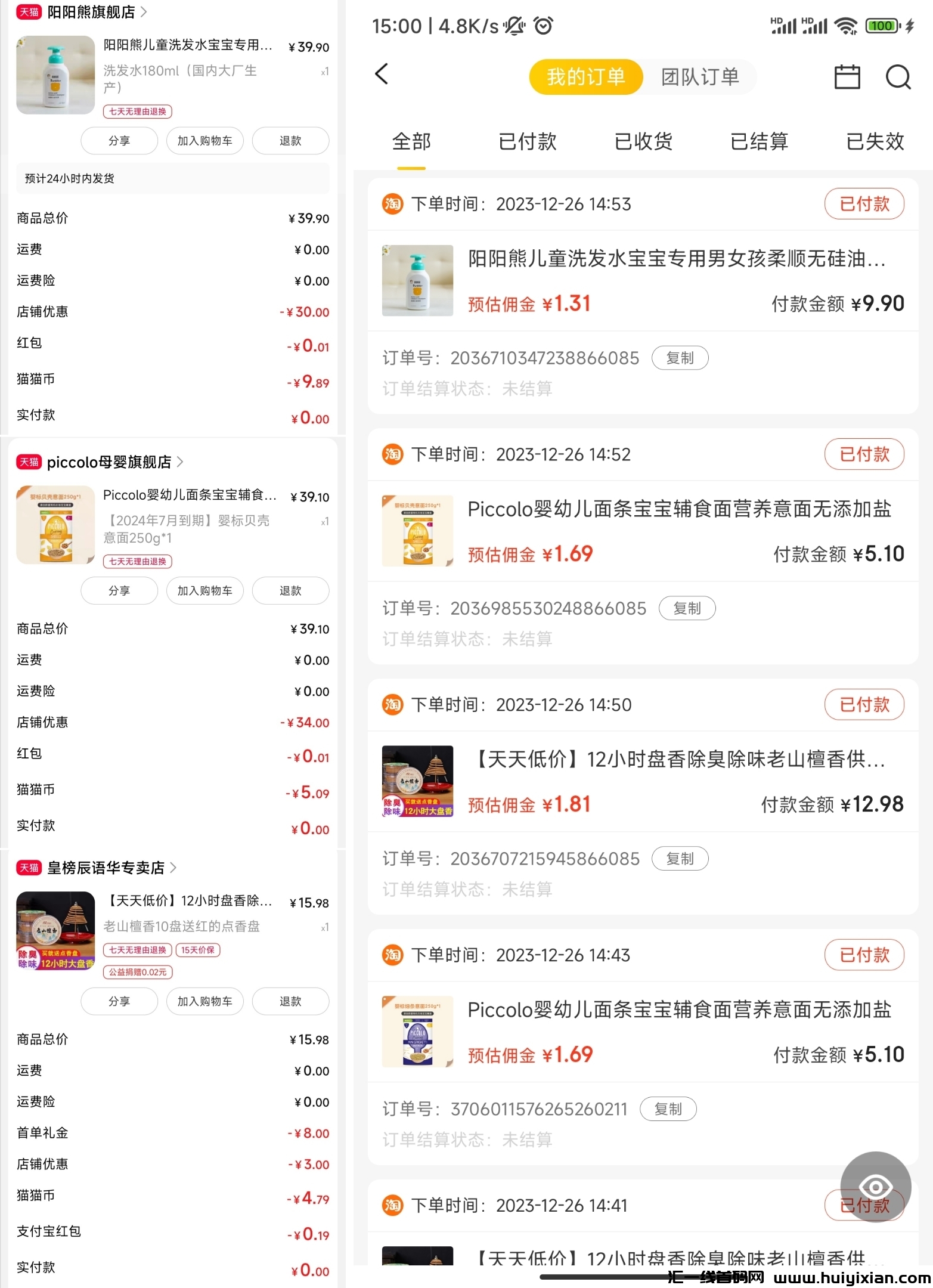933x1288 pixels.
Task: View the 已结算 orders tab
Action: pyautogui.click(x=759, y=142)
